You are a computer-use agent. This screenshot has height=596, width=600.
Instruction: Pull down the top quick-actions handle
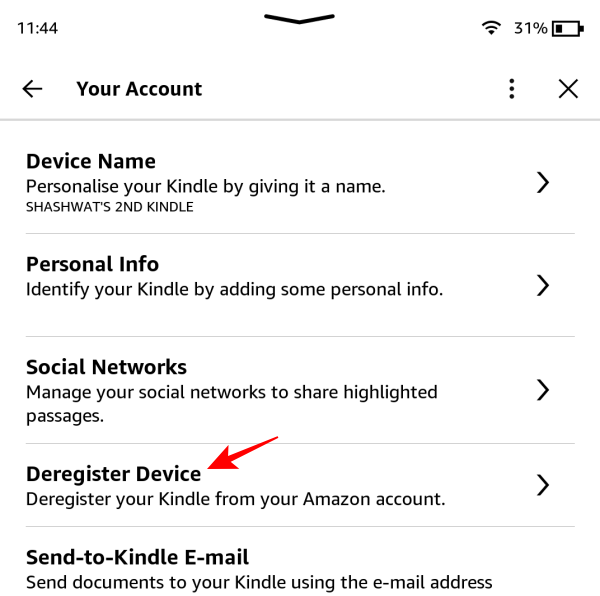tap(299, 18)
